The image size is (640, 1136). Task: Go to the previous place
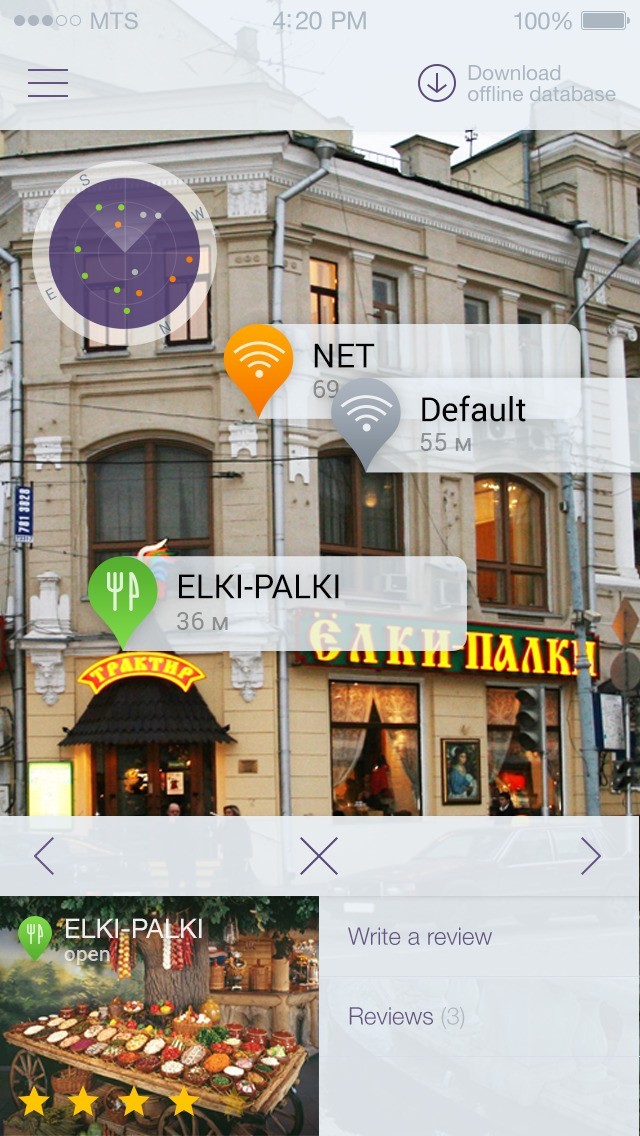(44, 856)
